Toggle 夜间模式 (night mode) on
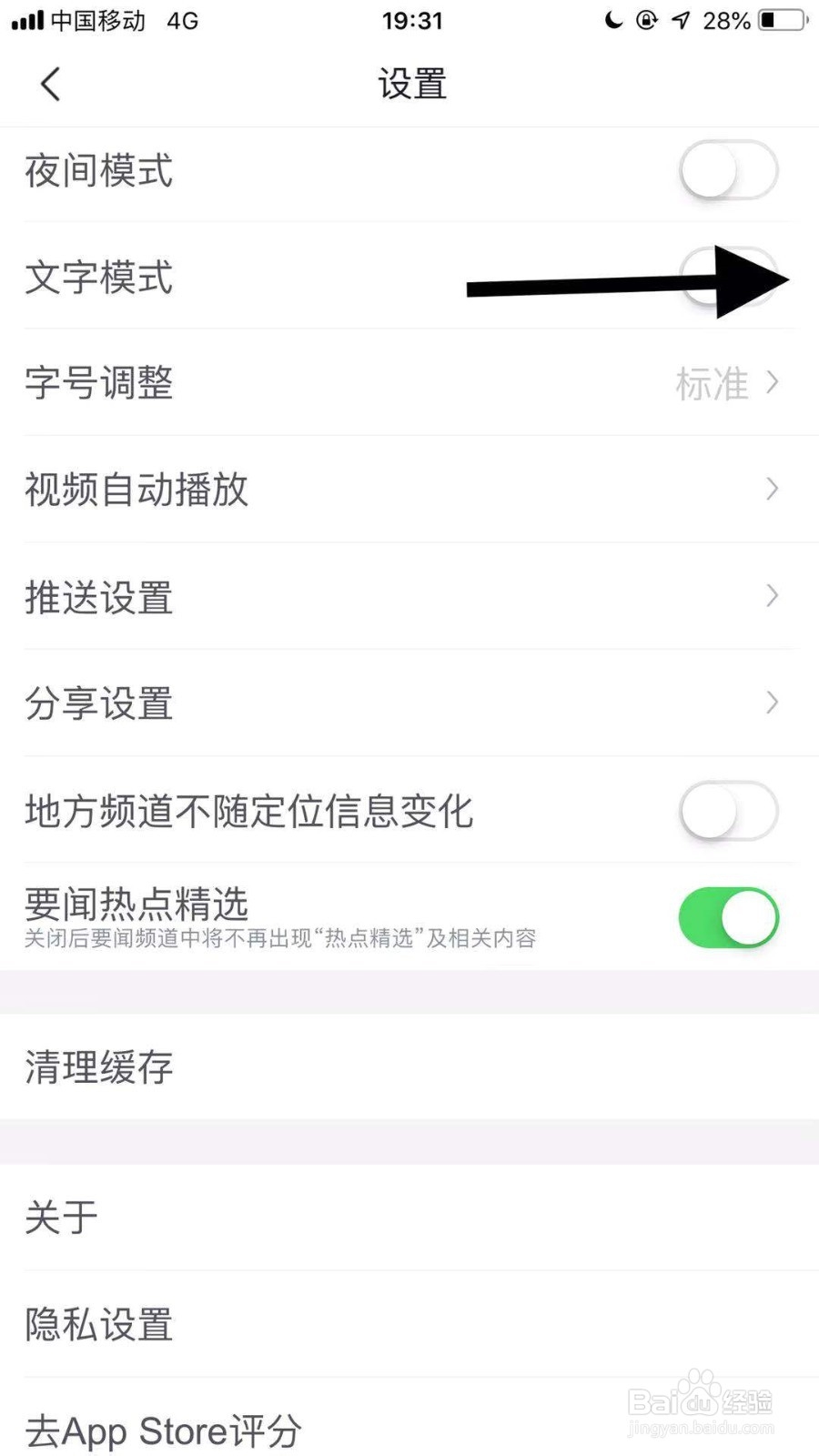The height and width of the screenshot is (1456, 819). click(727, 170)
